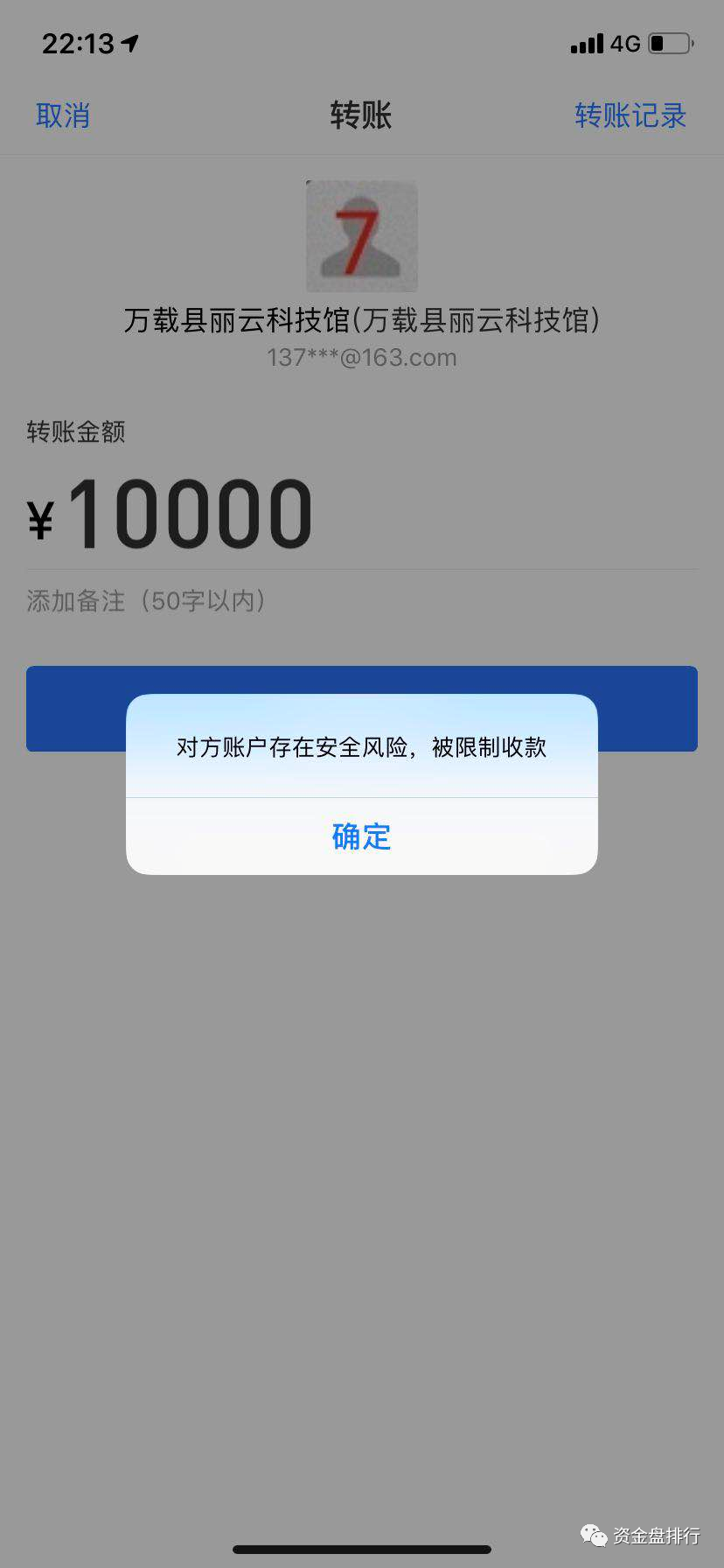Tap the cellular signal strength icon

coord(588,43)
